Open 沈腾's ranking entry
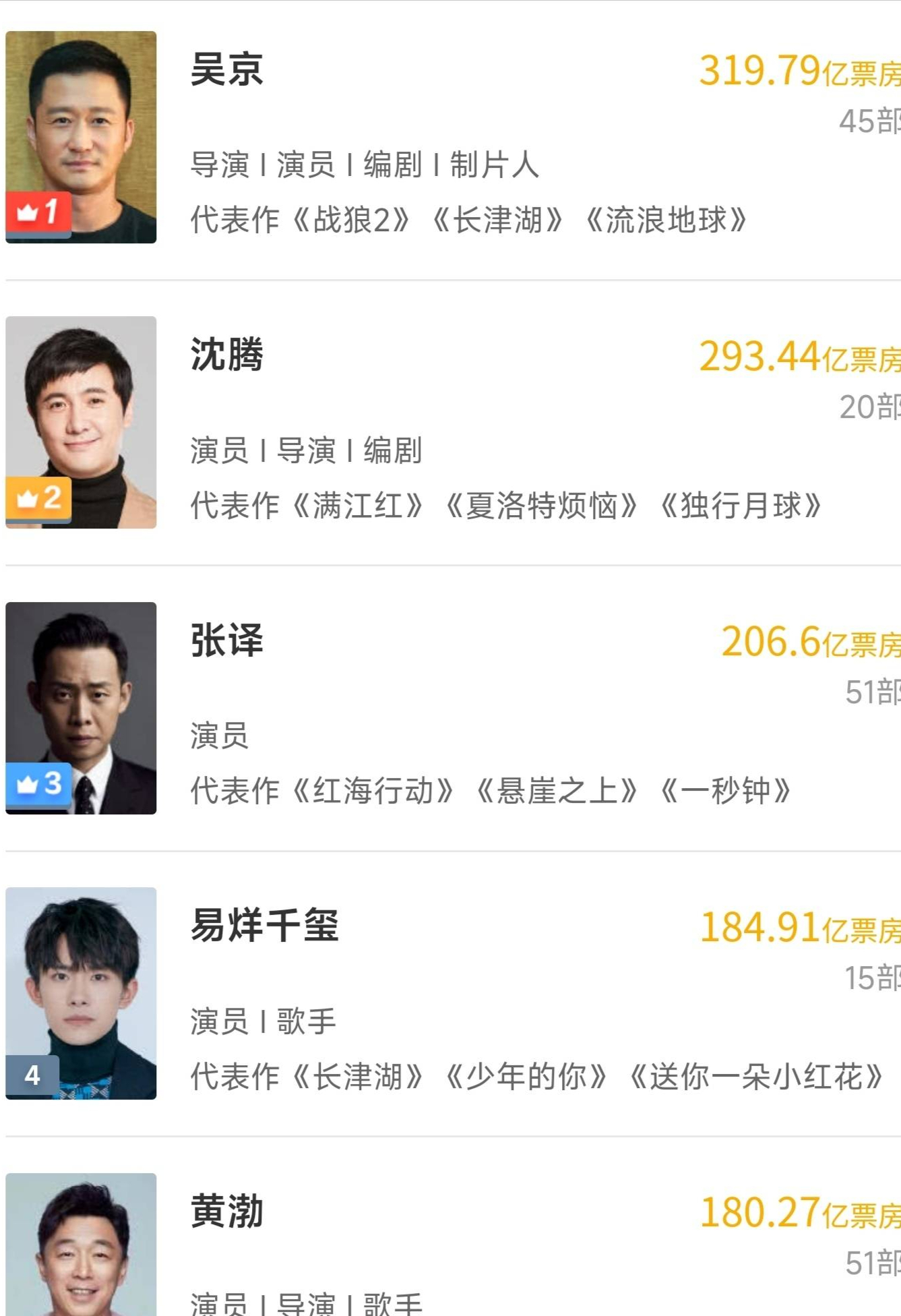Viewport: 901px width, 1316px height. 226,355
